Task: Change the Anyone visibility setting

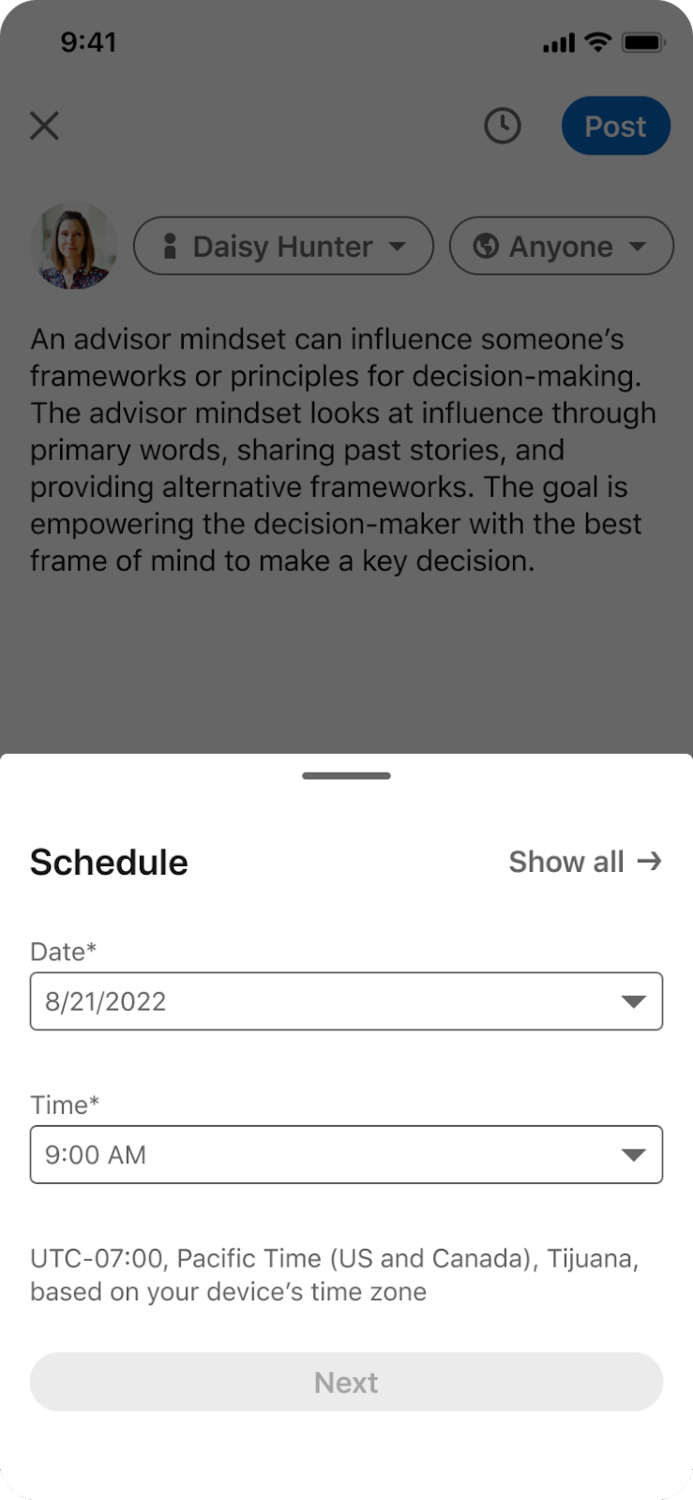Action: pyautogui.click(x=561, y=246)
